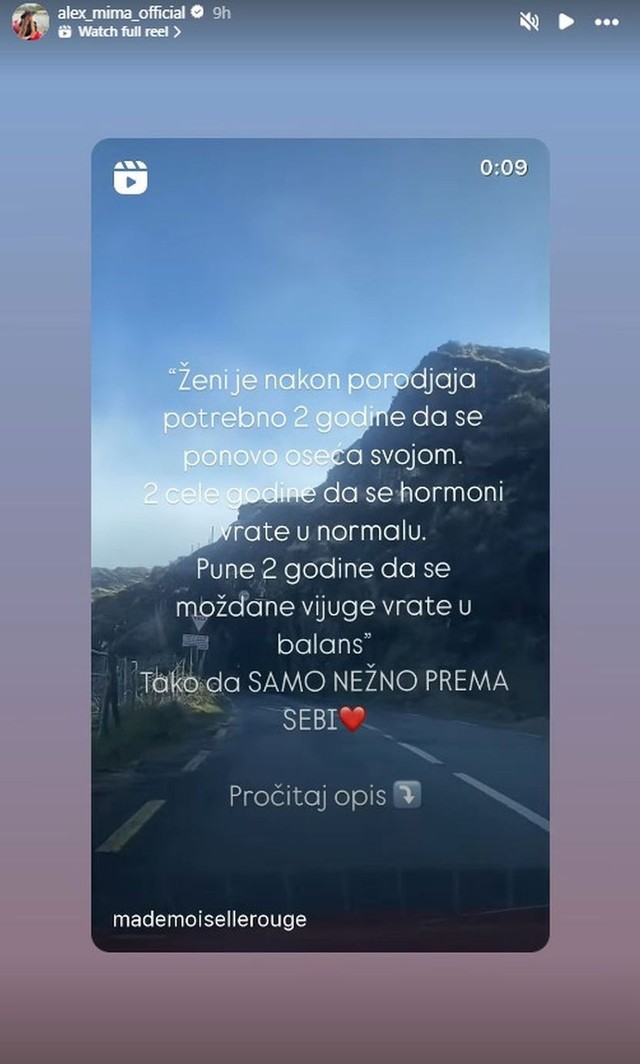Open the shared reel card
This screenshot has height=1064, width=640.
[x=320, y=545]
